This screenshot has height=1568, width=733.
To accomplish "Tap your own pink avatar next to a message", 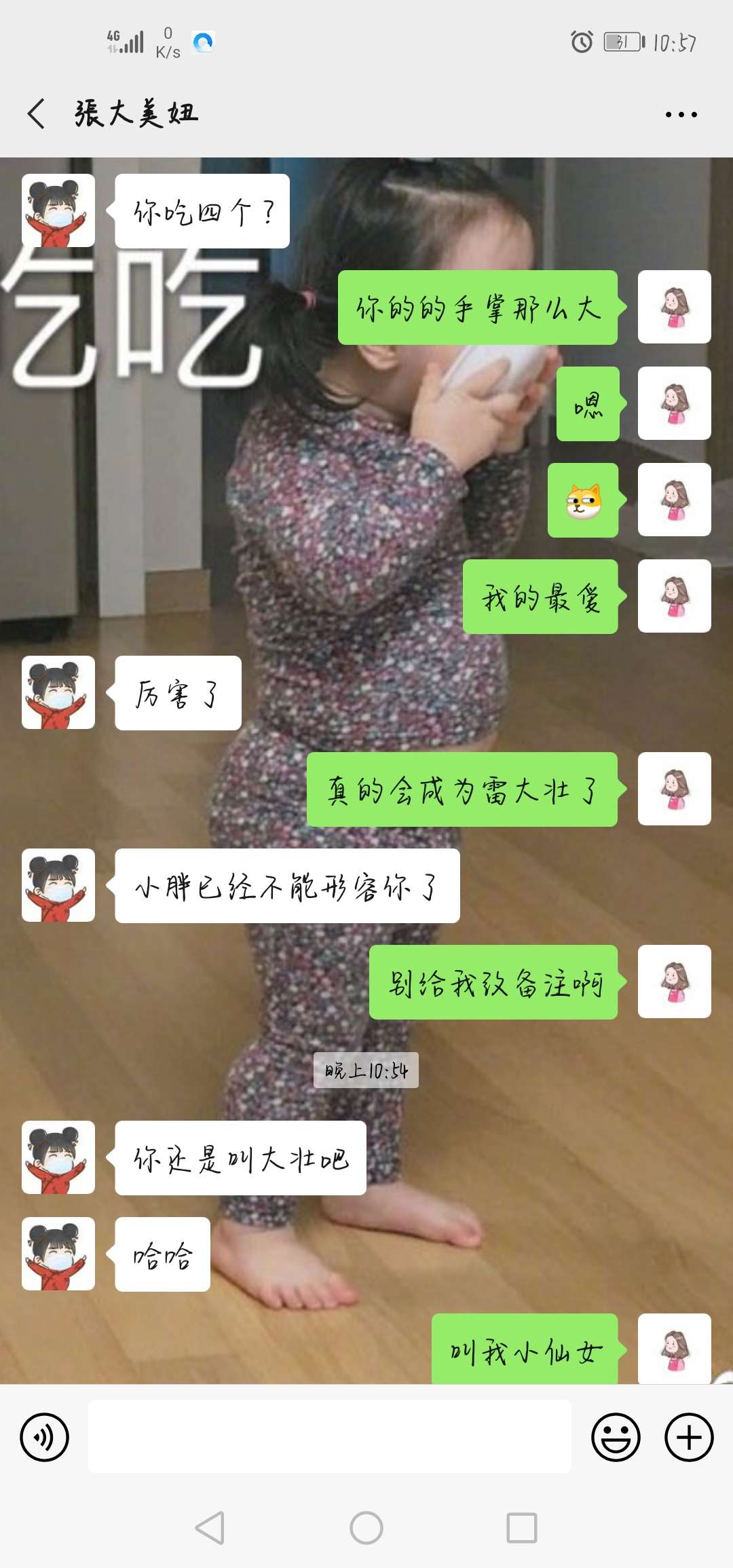I will [674, 307].
